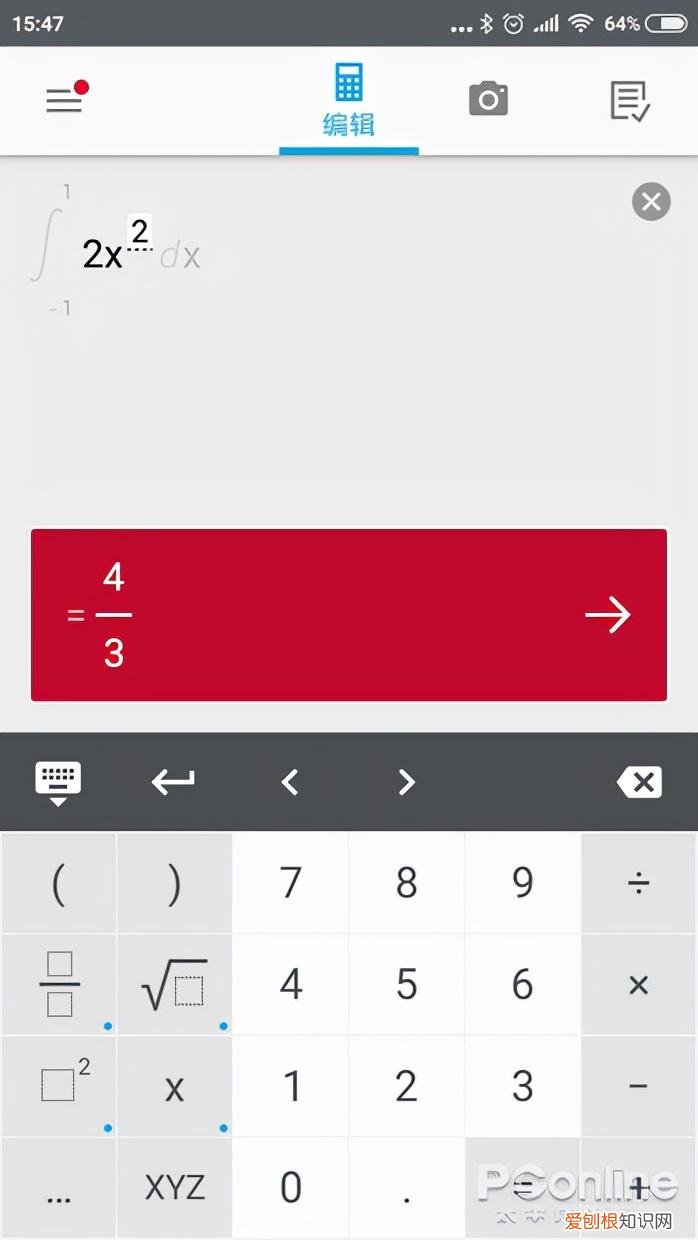The image size is (698, 1240).
Task: Clear the expression with the X button
Action: coord(651,202)
